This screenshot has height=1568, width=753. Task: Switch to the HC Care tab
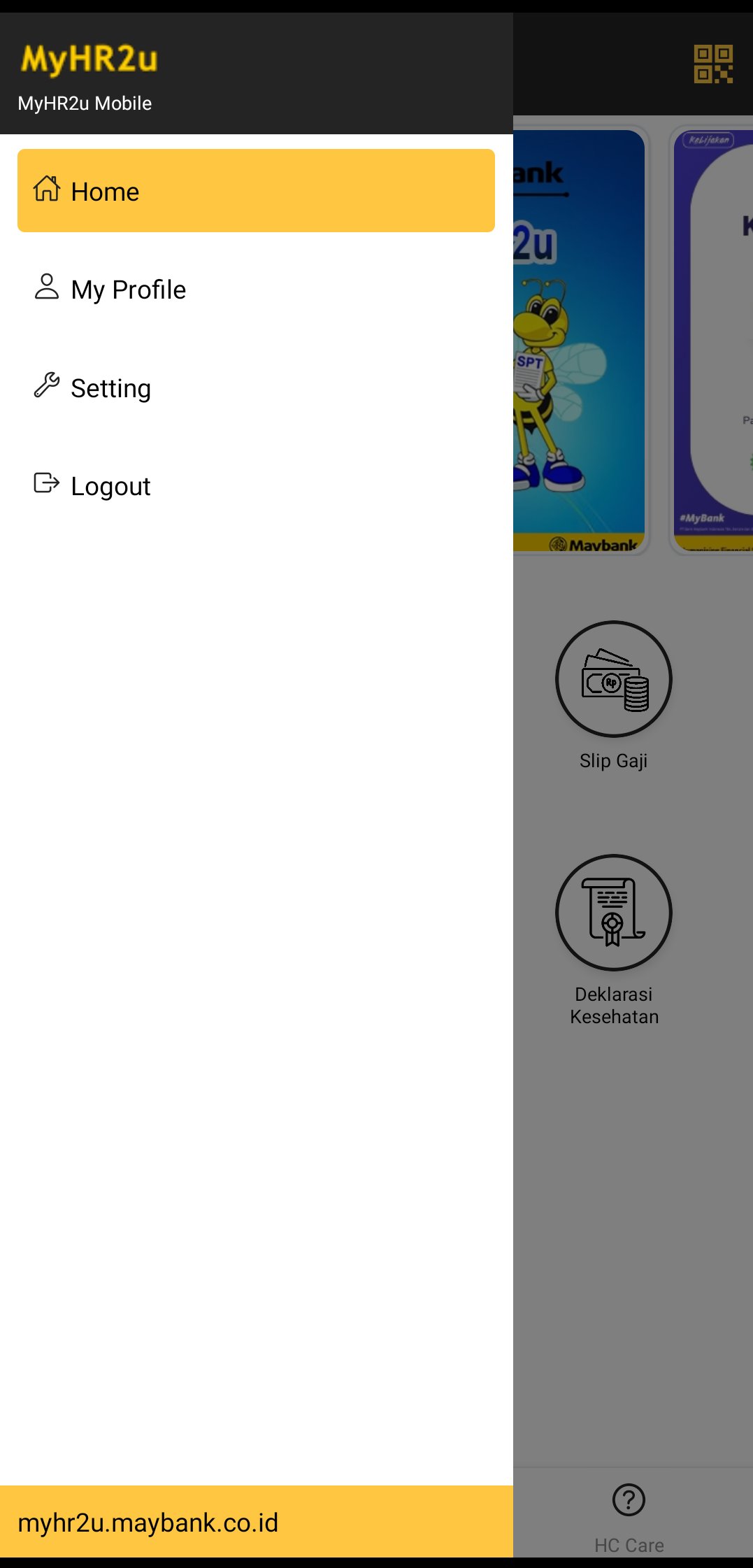coord(629,1515)
